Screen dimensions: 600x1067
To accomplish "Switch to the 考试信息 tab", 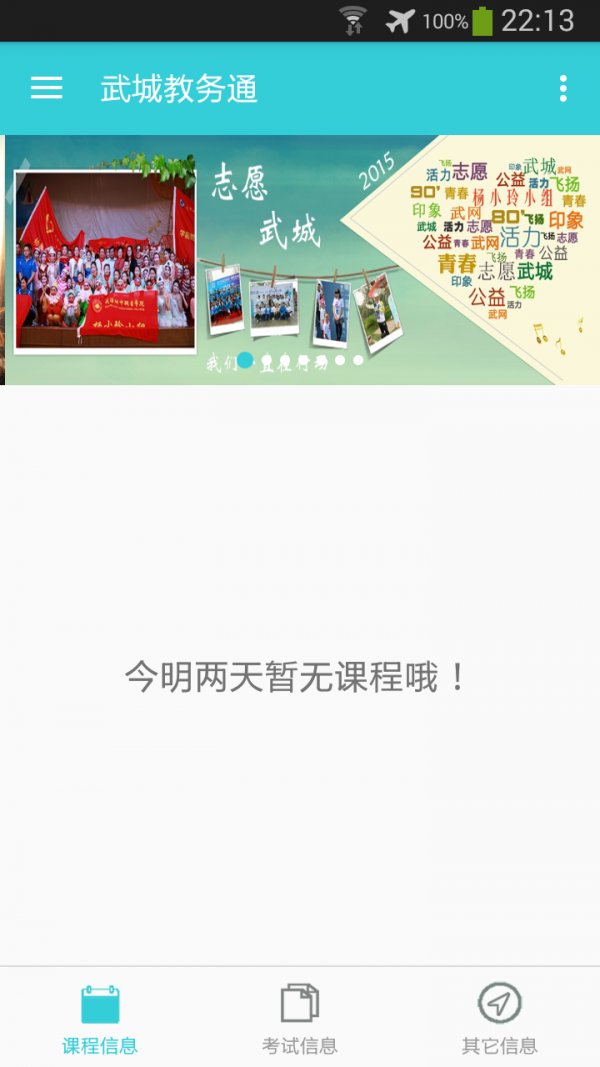I will [300, 1018].
